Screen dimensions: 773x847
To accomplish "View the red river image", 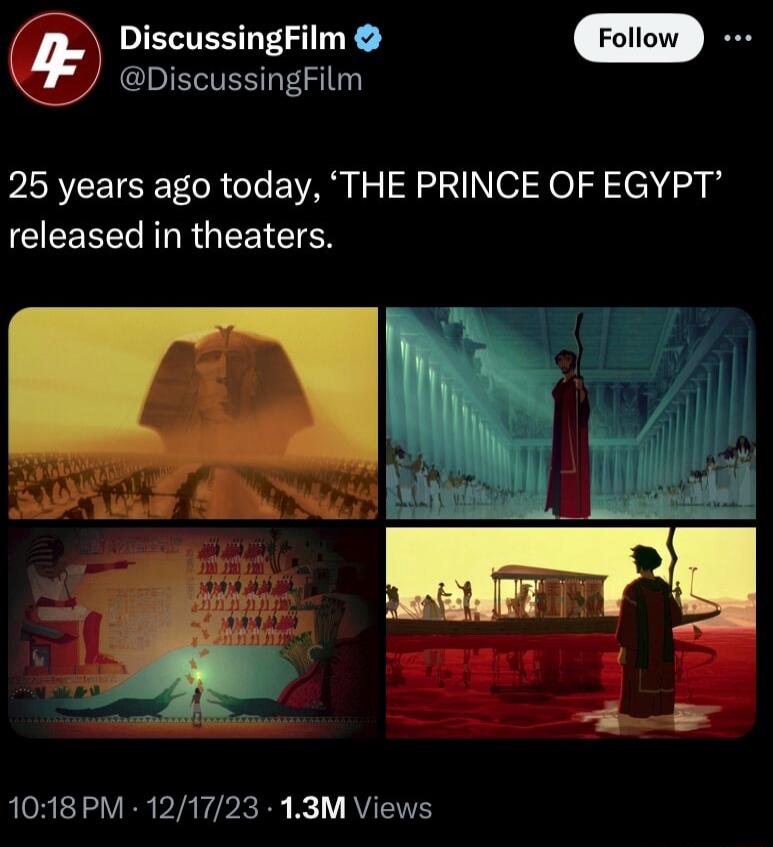I will click(570, 632).
